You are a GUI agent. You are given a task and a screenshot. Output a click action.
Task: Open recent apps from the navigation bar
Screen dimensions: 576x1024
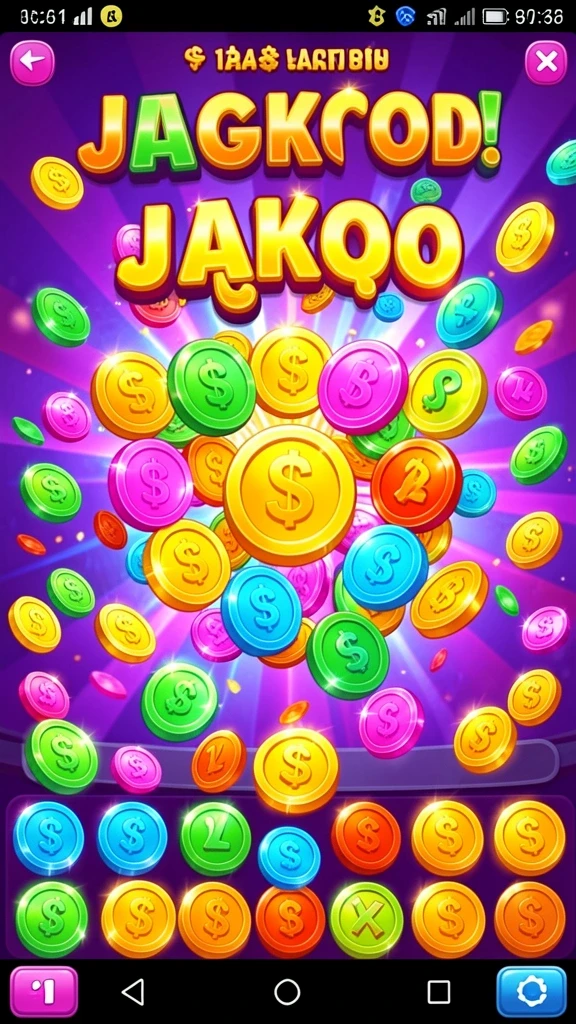[x=439, y=992]
